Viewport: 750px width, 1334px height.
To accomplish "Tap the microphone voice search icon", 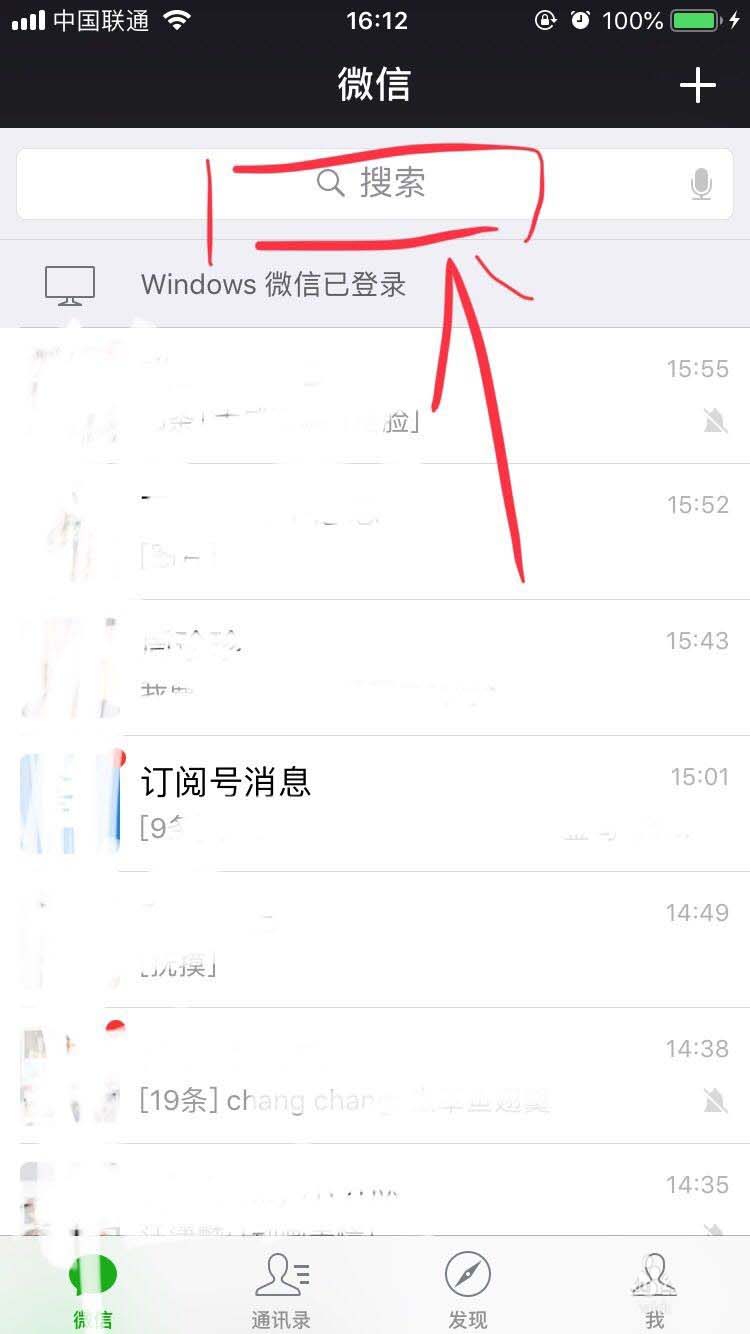I will 701,184.
